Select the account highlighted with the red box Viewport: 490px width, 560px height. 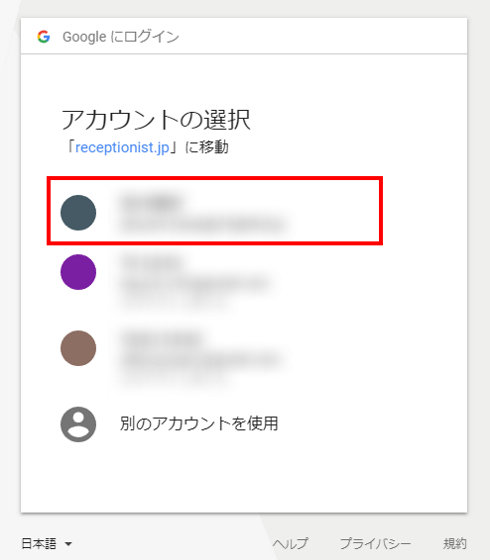[215, 211]
